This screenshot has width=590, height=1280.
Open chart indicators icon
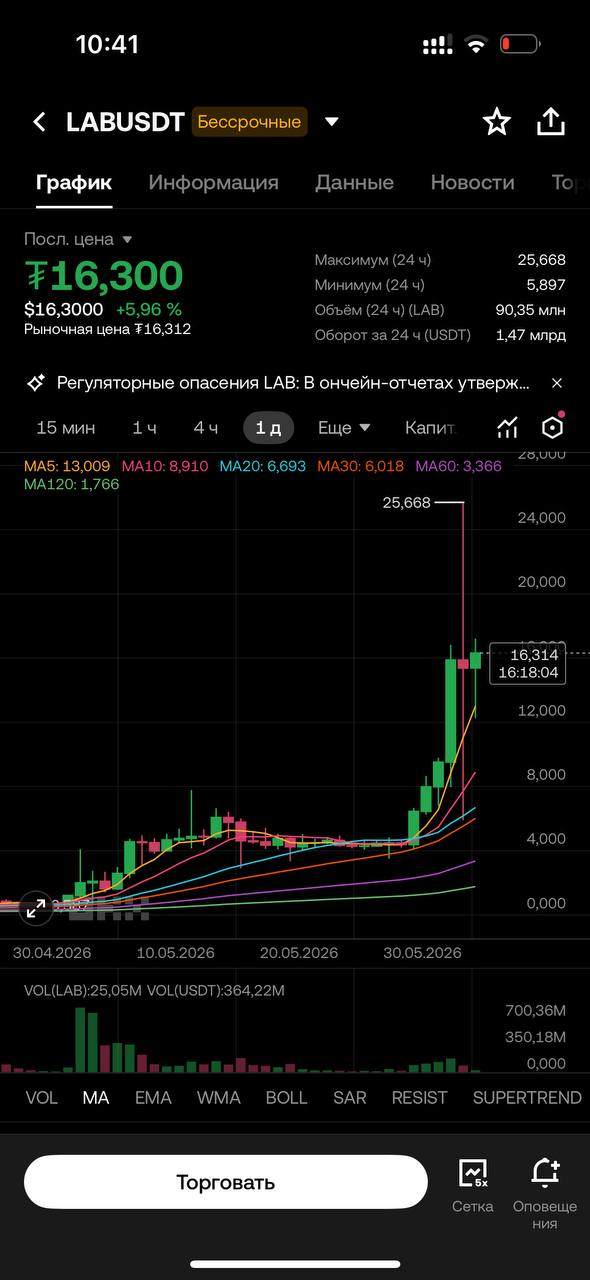[507, 428]
